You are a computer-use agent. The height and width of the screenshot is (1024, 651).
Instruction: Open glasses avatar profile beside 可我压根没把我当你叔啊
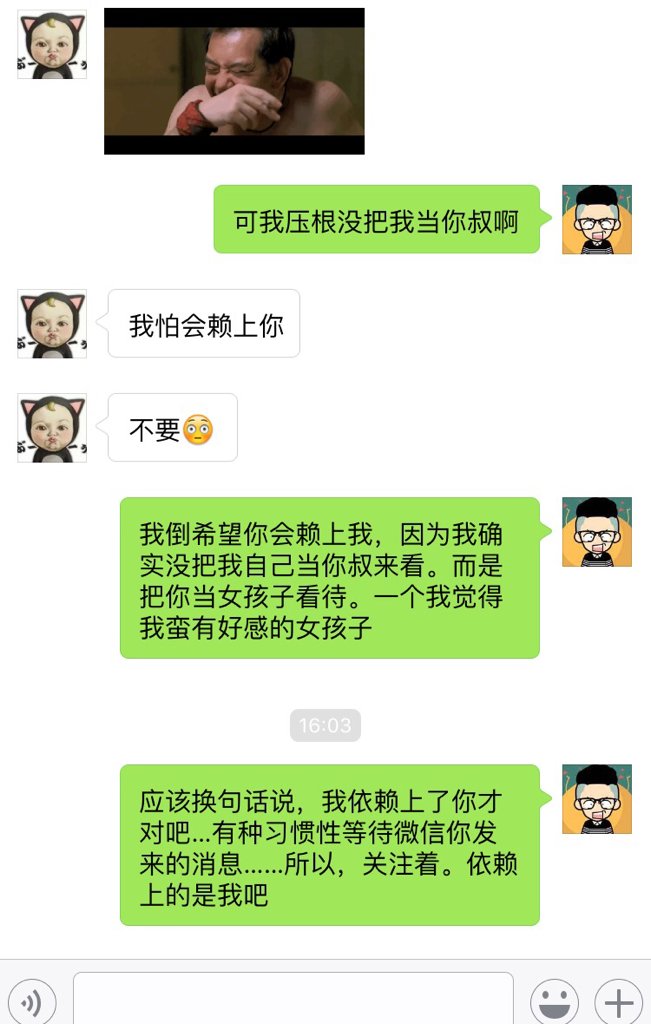(x=596, y=219)
